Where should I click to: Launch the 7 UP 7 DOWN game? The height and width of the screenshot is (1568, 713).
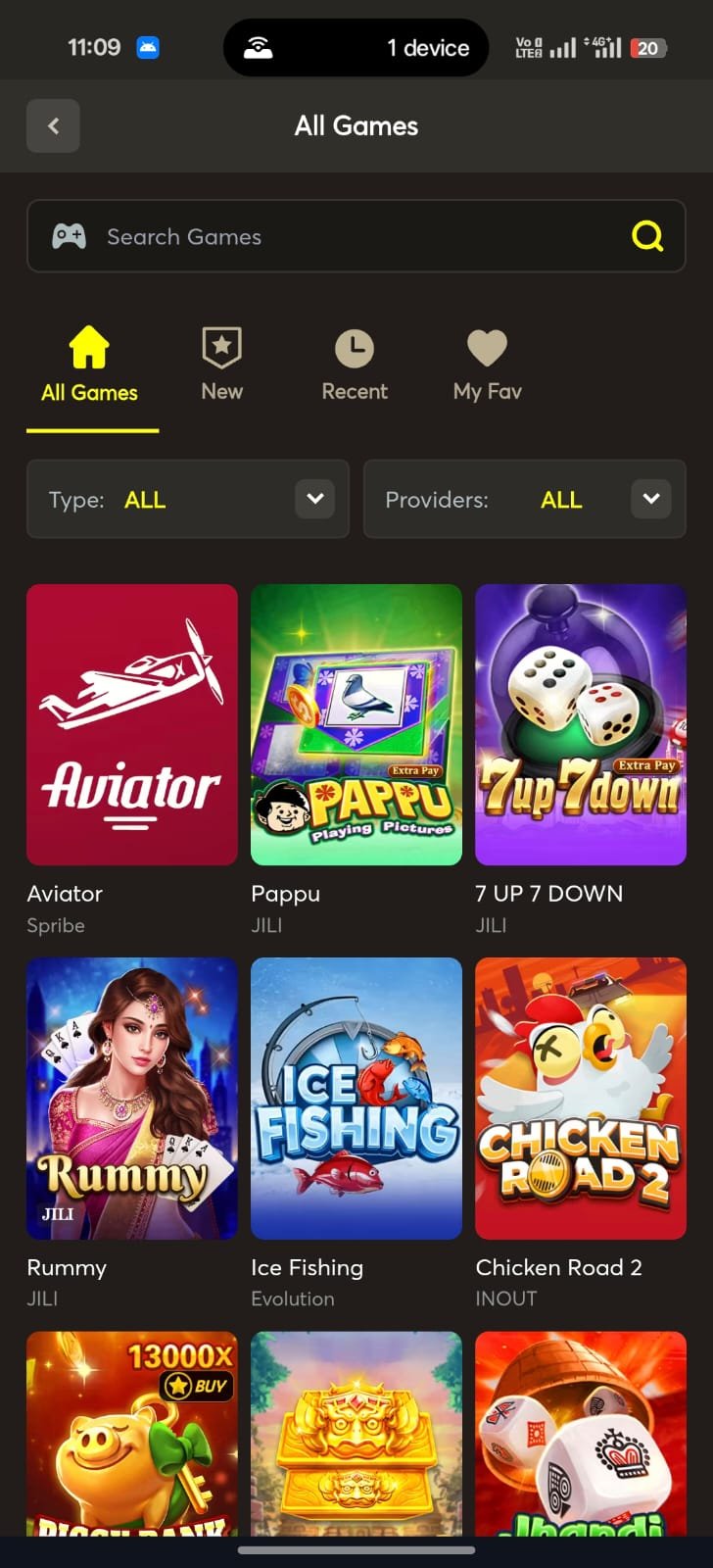(x=581, y=725)
